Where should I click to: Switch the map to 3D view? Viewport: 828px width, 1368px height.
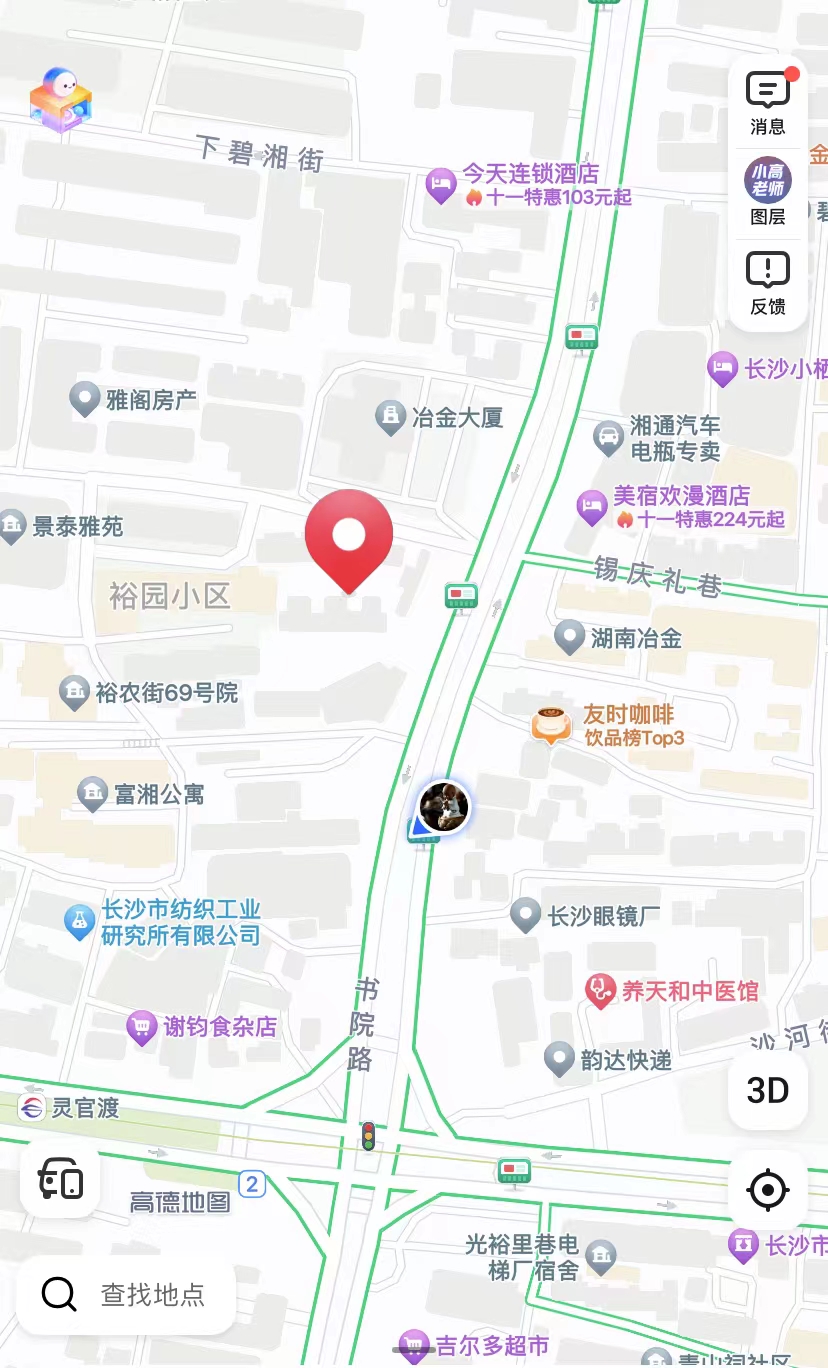tap(768, 1090)
